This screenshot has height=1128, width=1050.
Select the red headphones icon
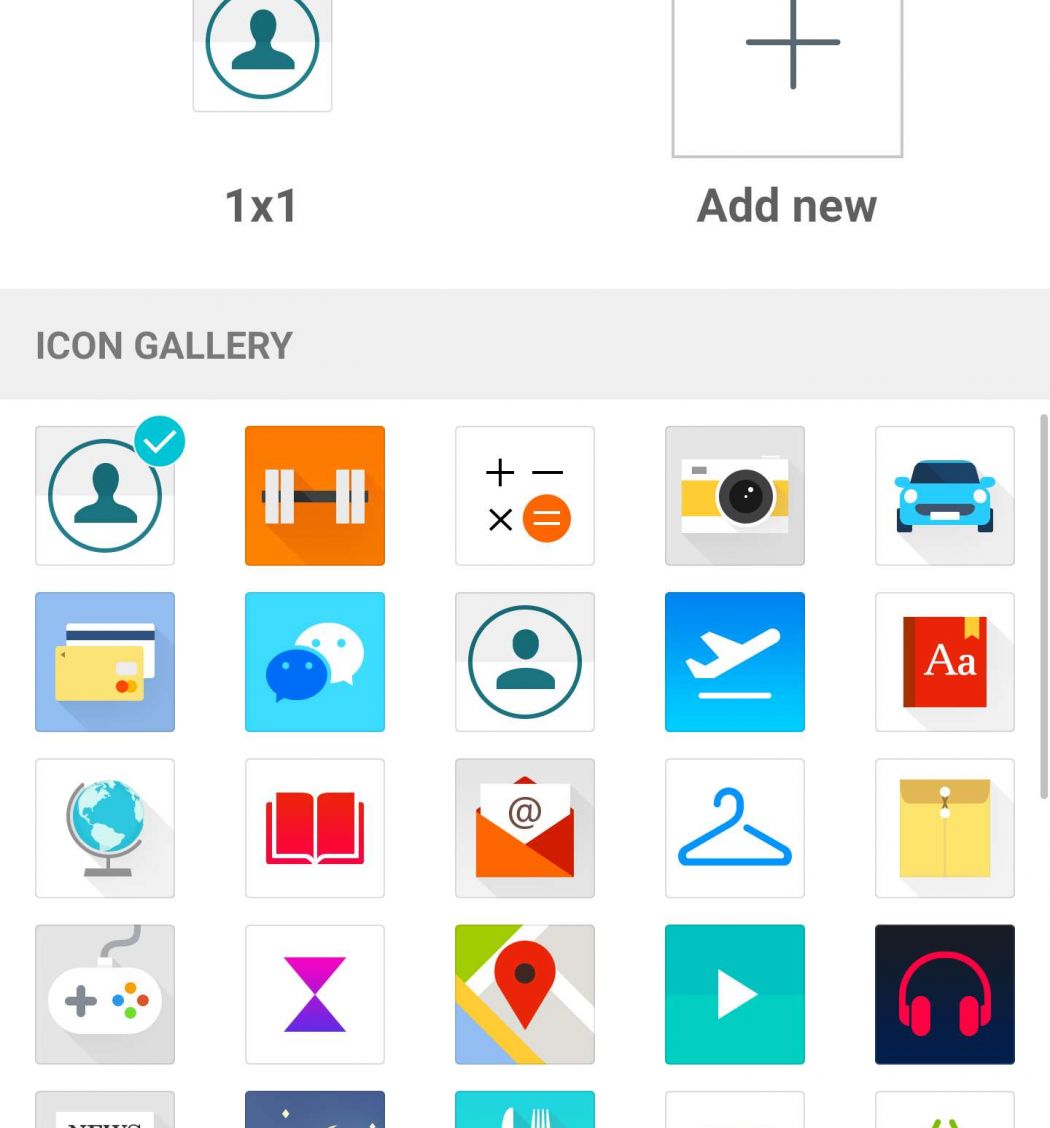click(945, 994)
